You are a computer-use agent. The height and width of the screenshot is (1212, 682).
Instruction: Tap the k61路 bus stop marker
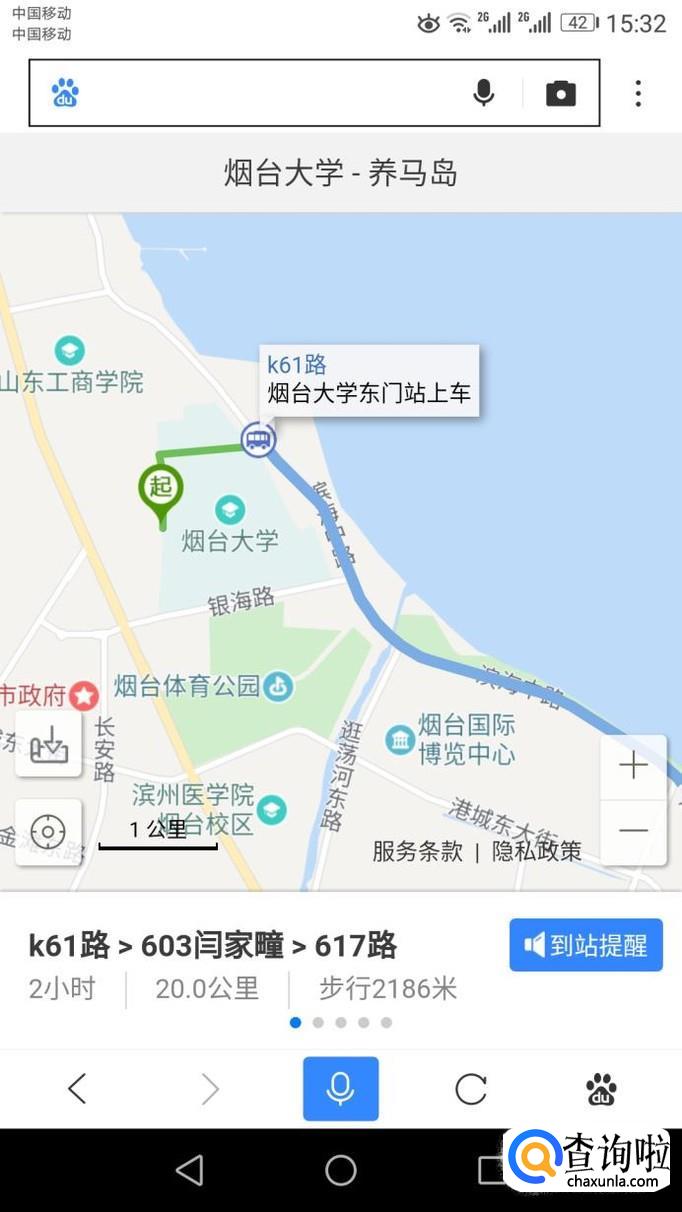click(x=258, y=439)
